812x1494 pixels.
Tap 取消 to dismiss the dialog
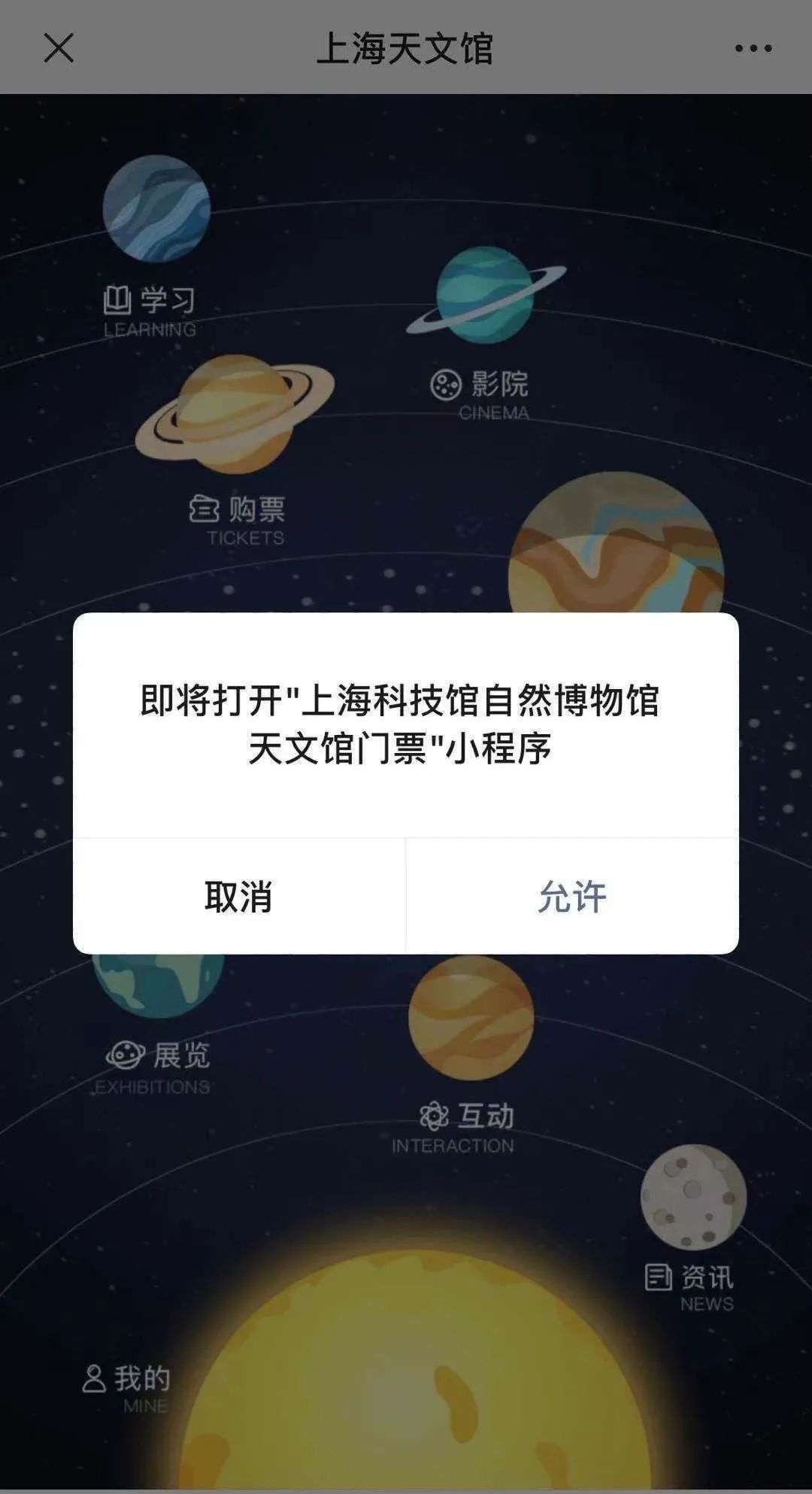coord(238,897)
